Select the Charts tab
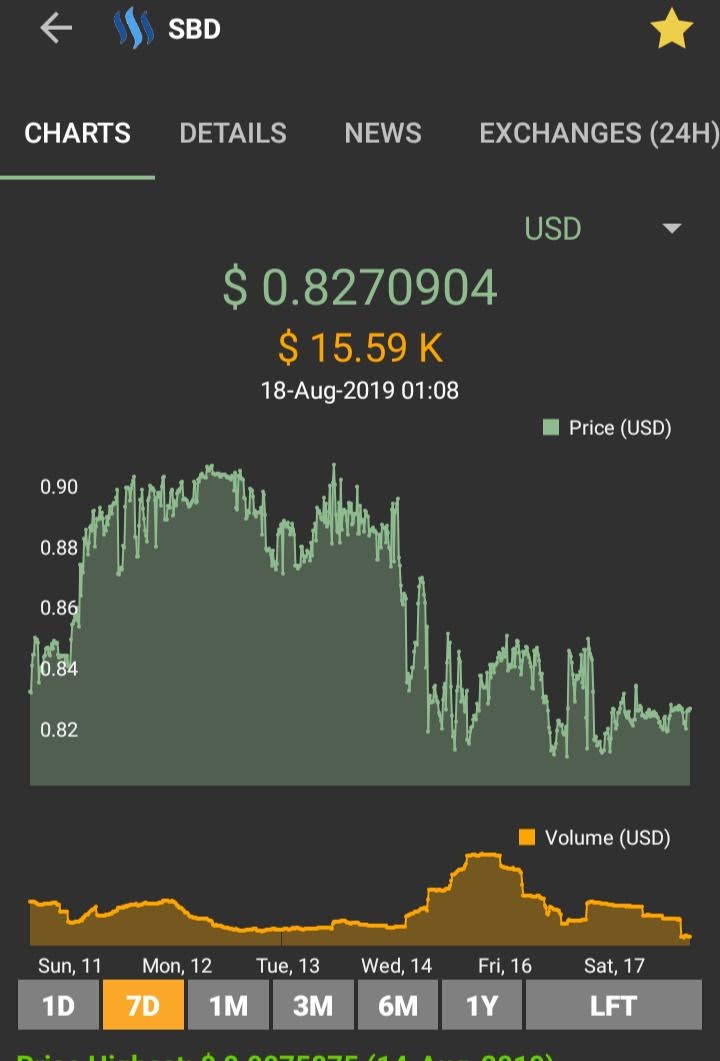This screenshot has width=720, height=1061. coord(77,134)
